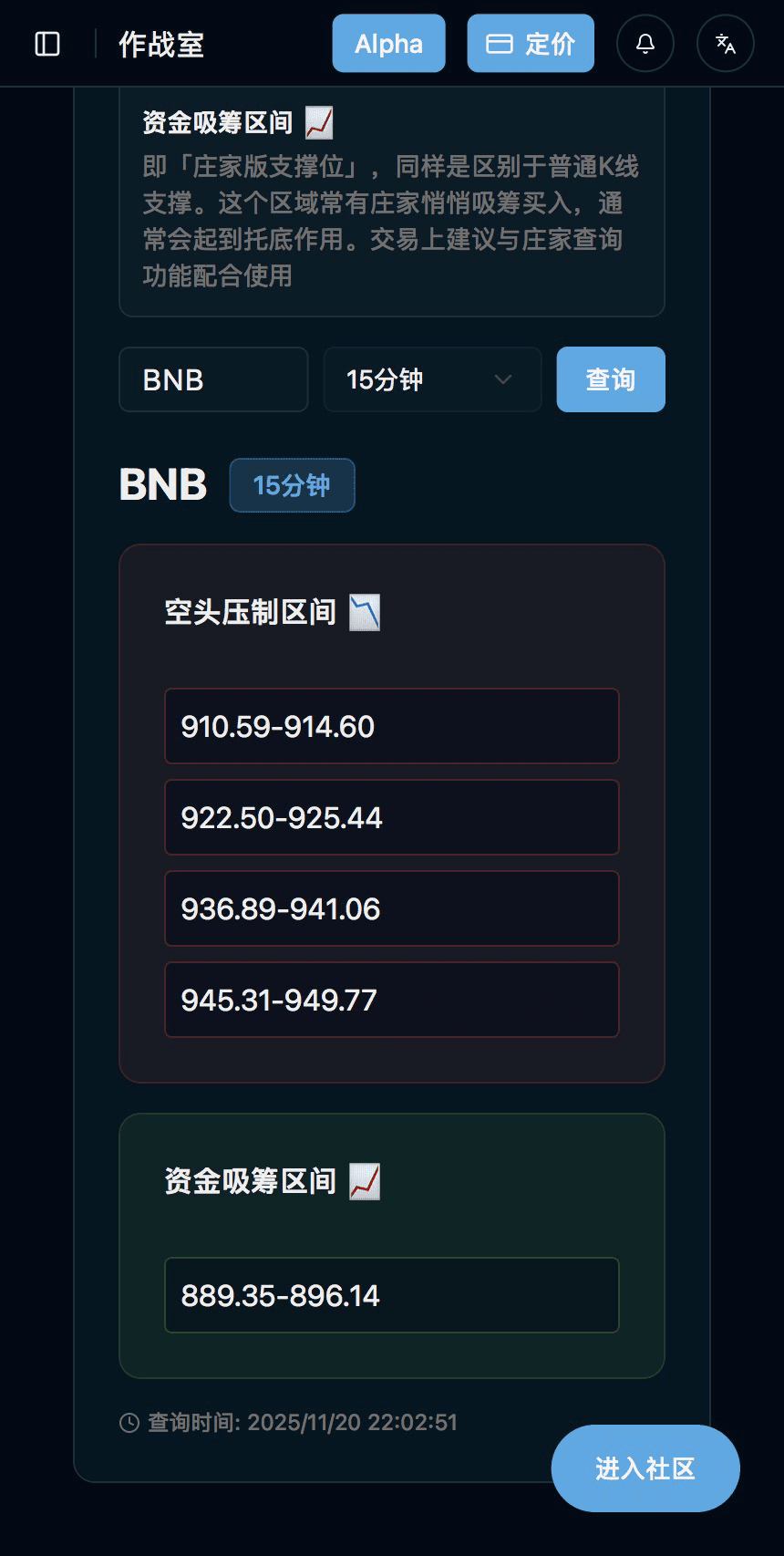Tap the 查询 query button
The image size is (784, 1556).
[610, 379]
